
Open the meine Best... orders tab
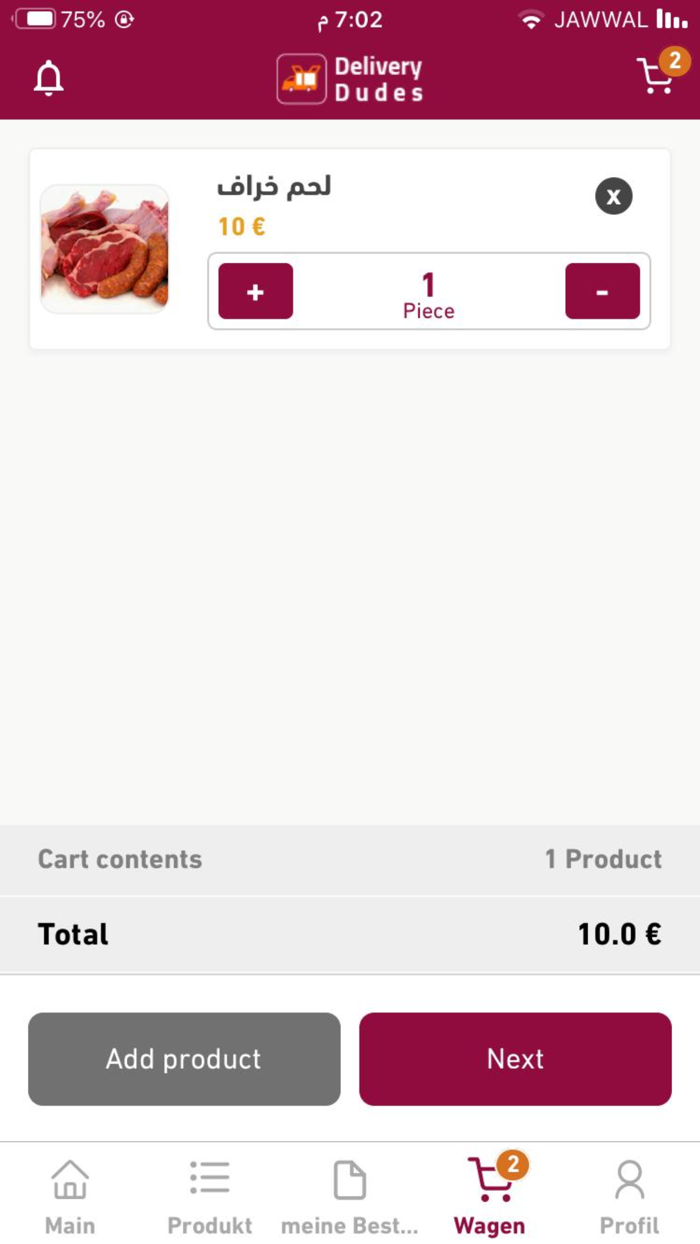tap(350, 1196)
